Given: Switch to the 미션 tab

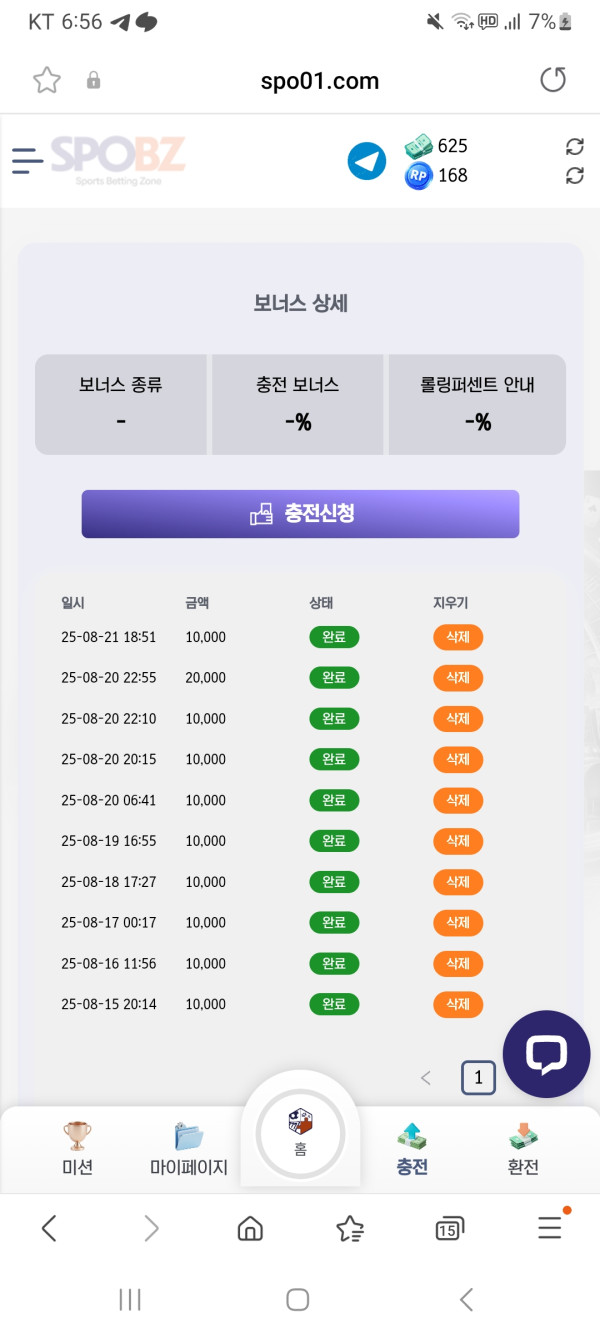Looking at the screenshot, I should [x=77, y=1148].
